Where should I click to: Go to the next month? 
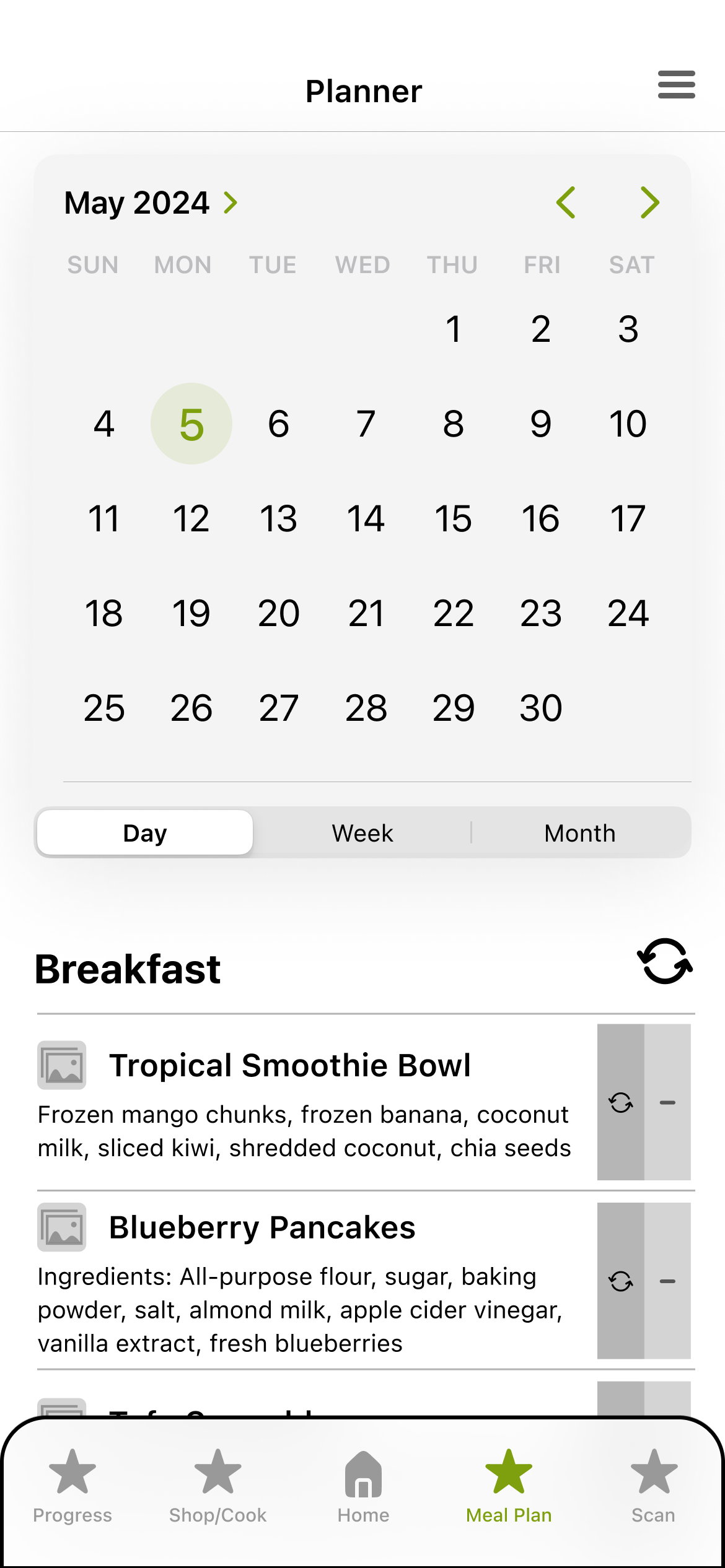tap(649, 203)
